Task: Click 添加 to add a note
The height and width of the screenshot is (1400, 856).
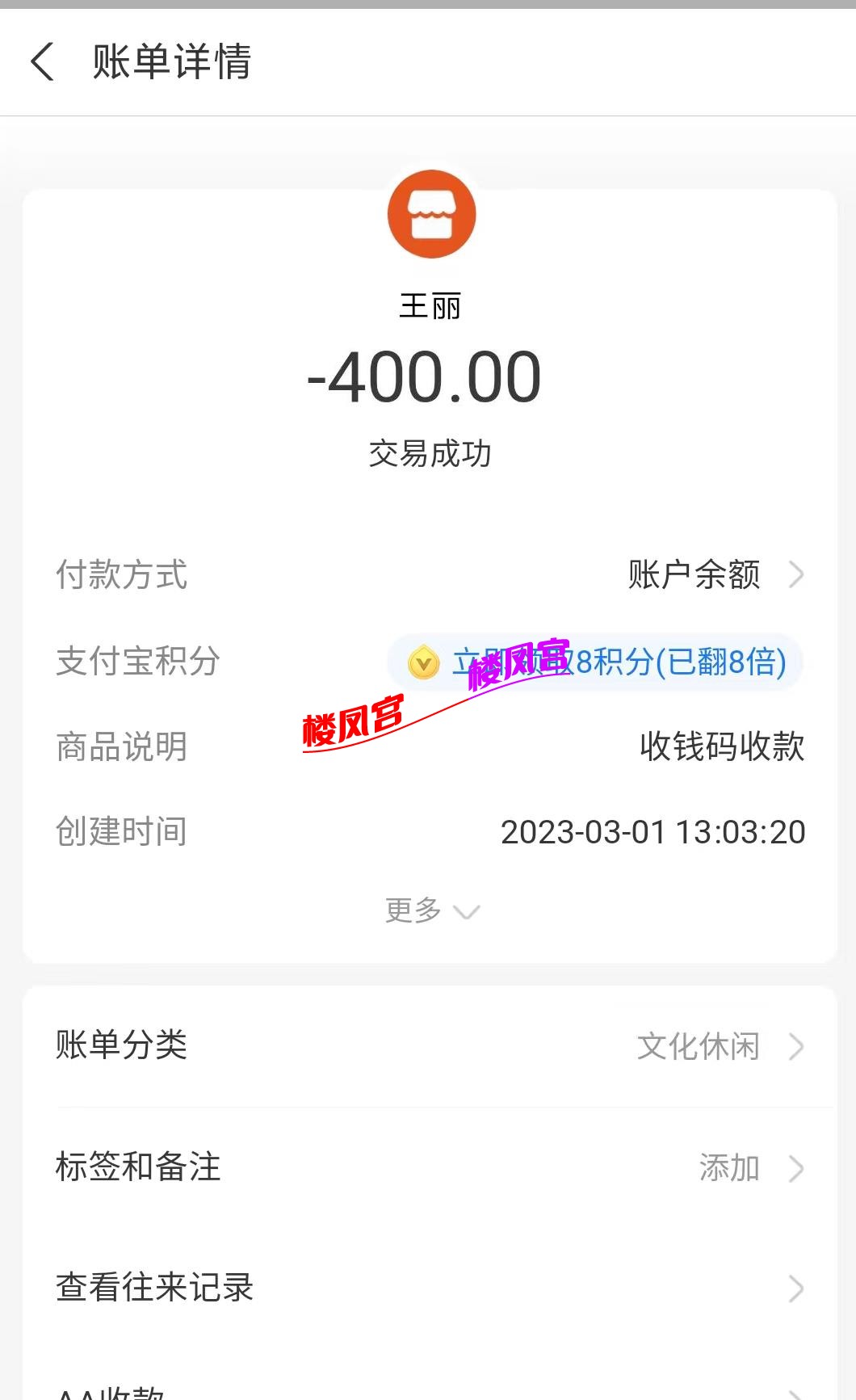Action: pos(728,1168)
